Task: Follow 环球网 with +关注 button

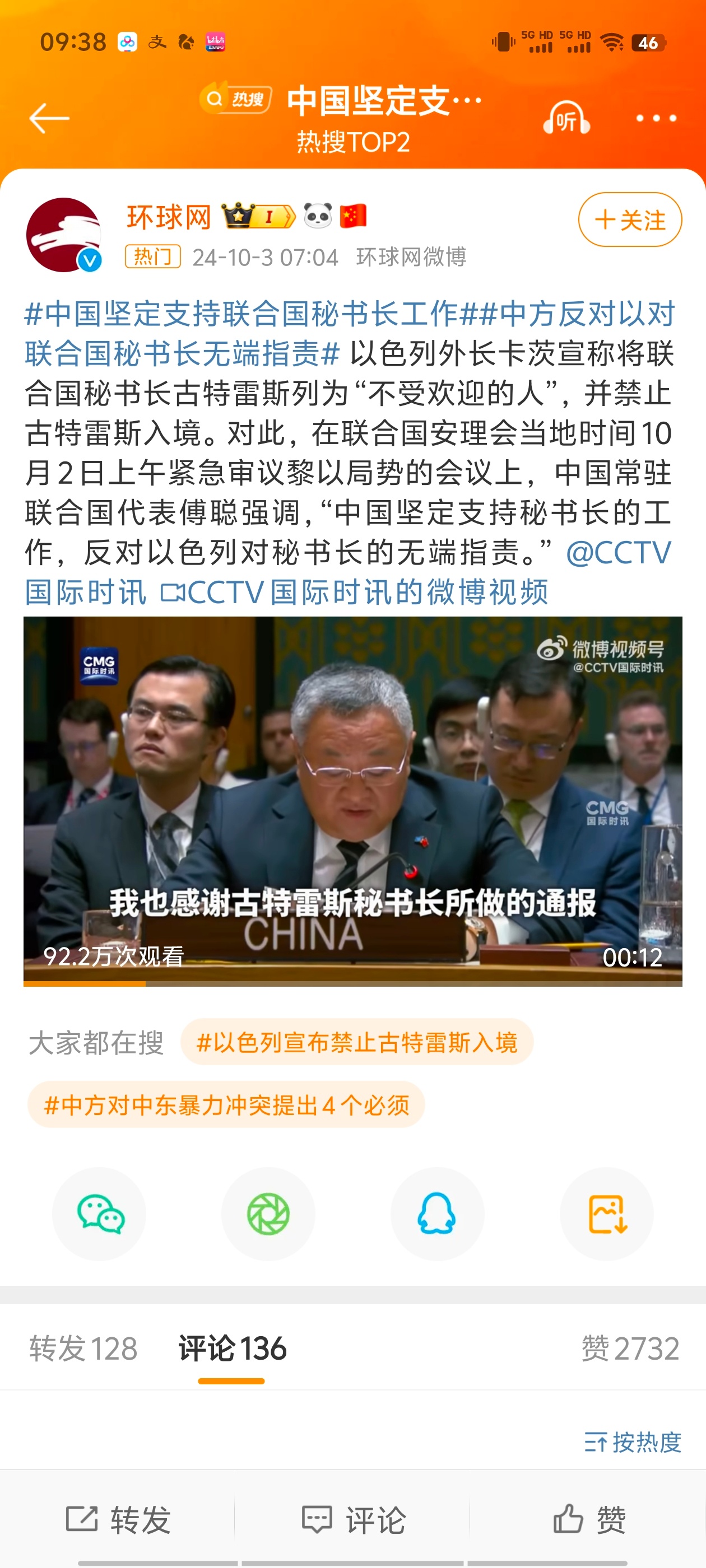Action: (x=629, y=220)
